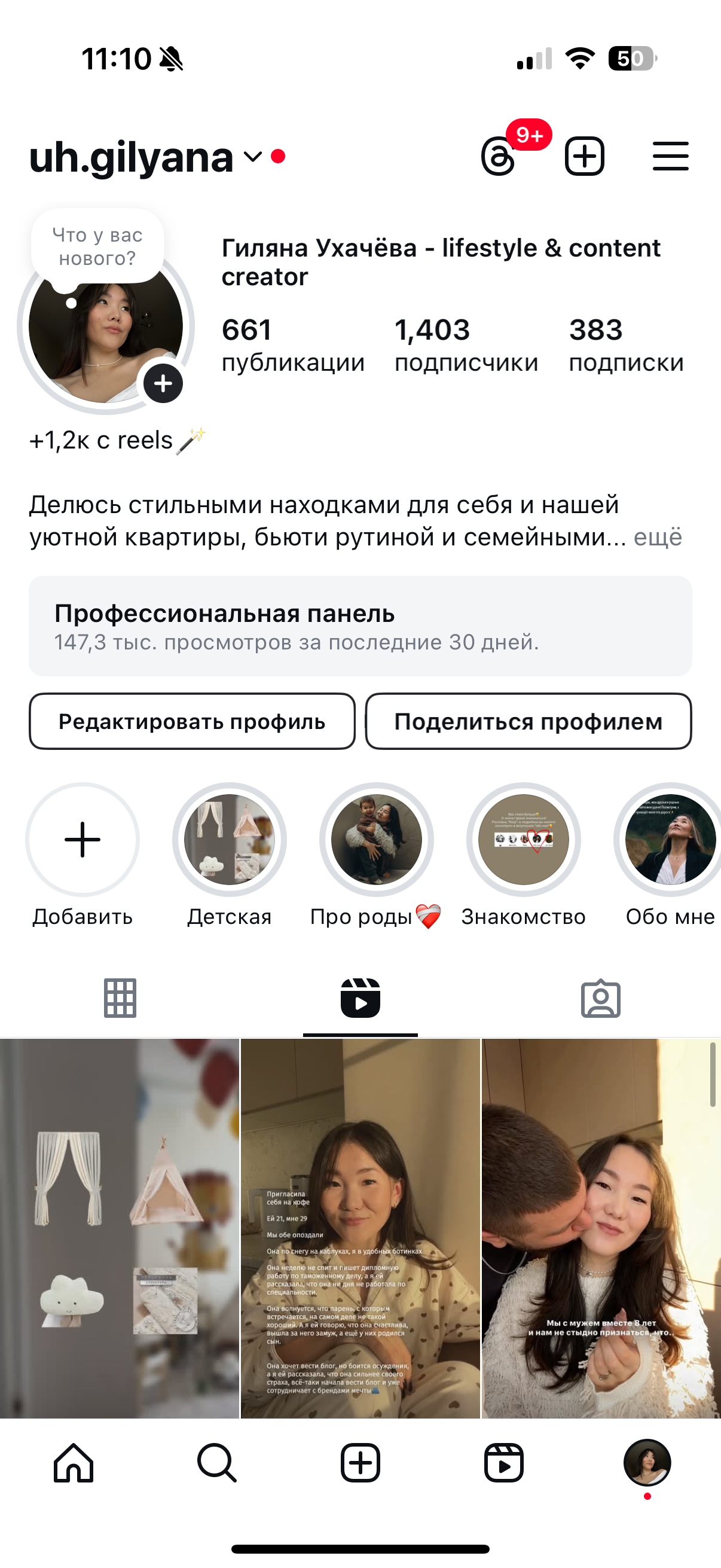Expand the bio with 'ещё'
Screen dimensions: 721x1568
tap(657, 537)
